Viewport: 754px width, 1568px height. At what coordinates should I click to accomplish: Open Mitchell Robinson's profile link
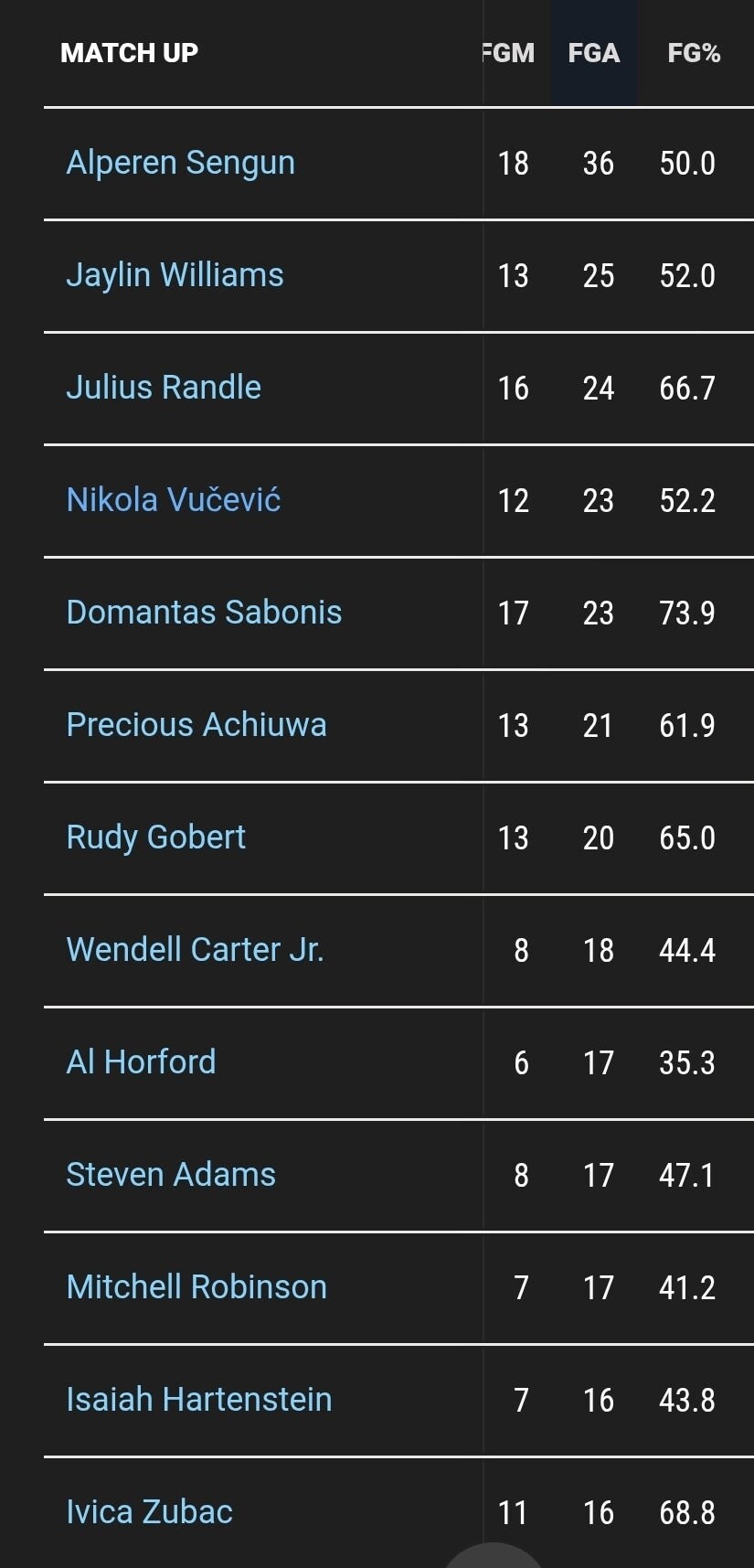point(196,1287)
